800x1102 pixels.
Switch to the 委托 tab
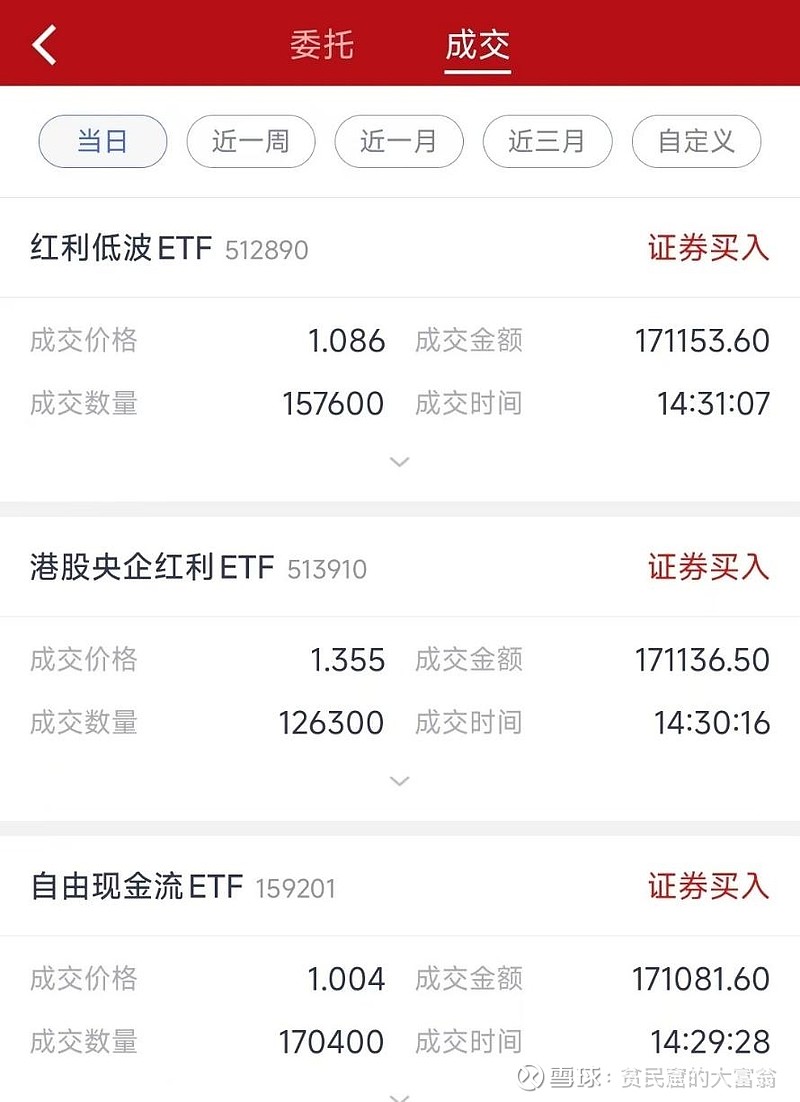point(319,44)
